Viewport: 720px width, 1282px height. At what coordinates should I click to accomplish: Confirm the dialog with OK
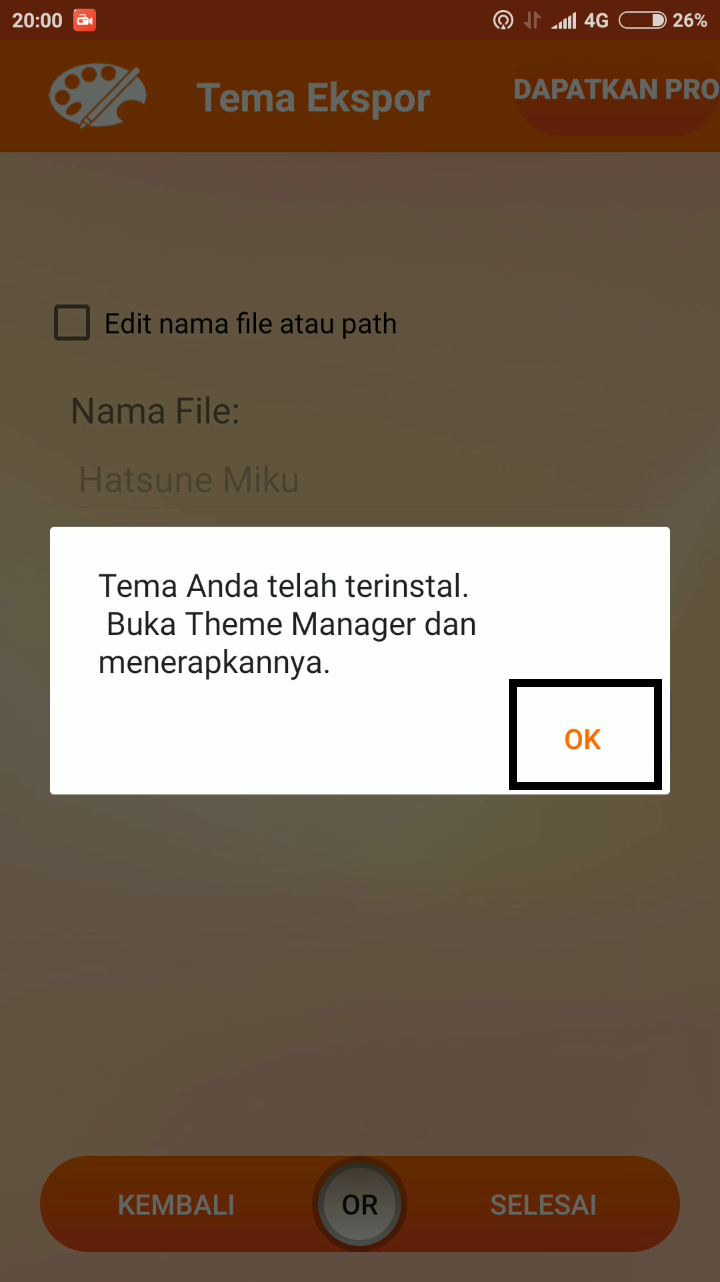[583, 738]
